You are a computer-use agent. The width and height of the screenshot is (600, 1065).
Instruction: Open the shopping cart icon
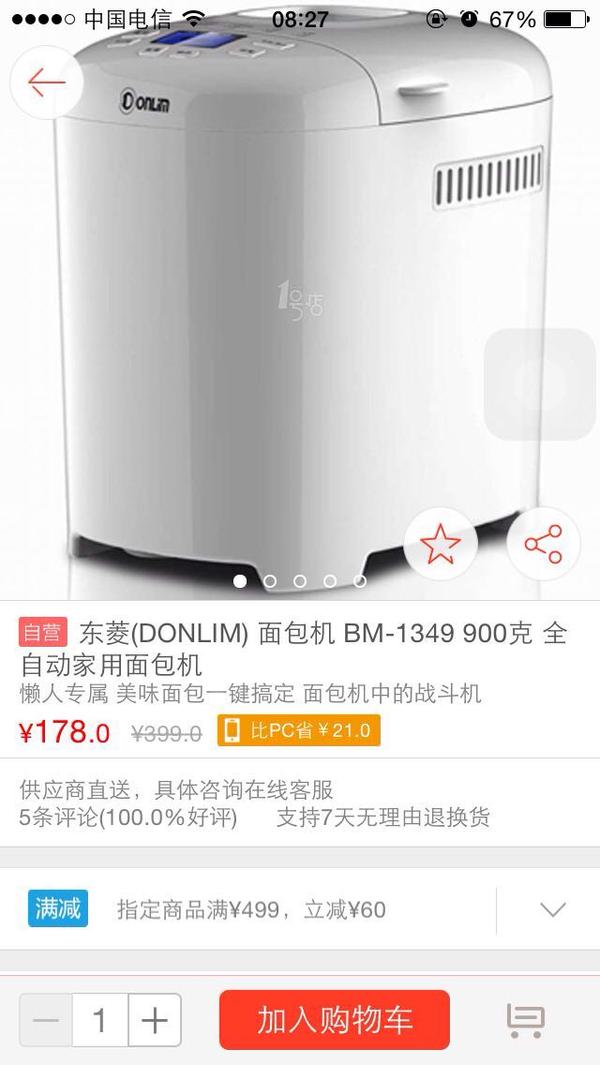[x=525, y=1020]
